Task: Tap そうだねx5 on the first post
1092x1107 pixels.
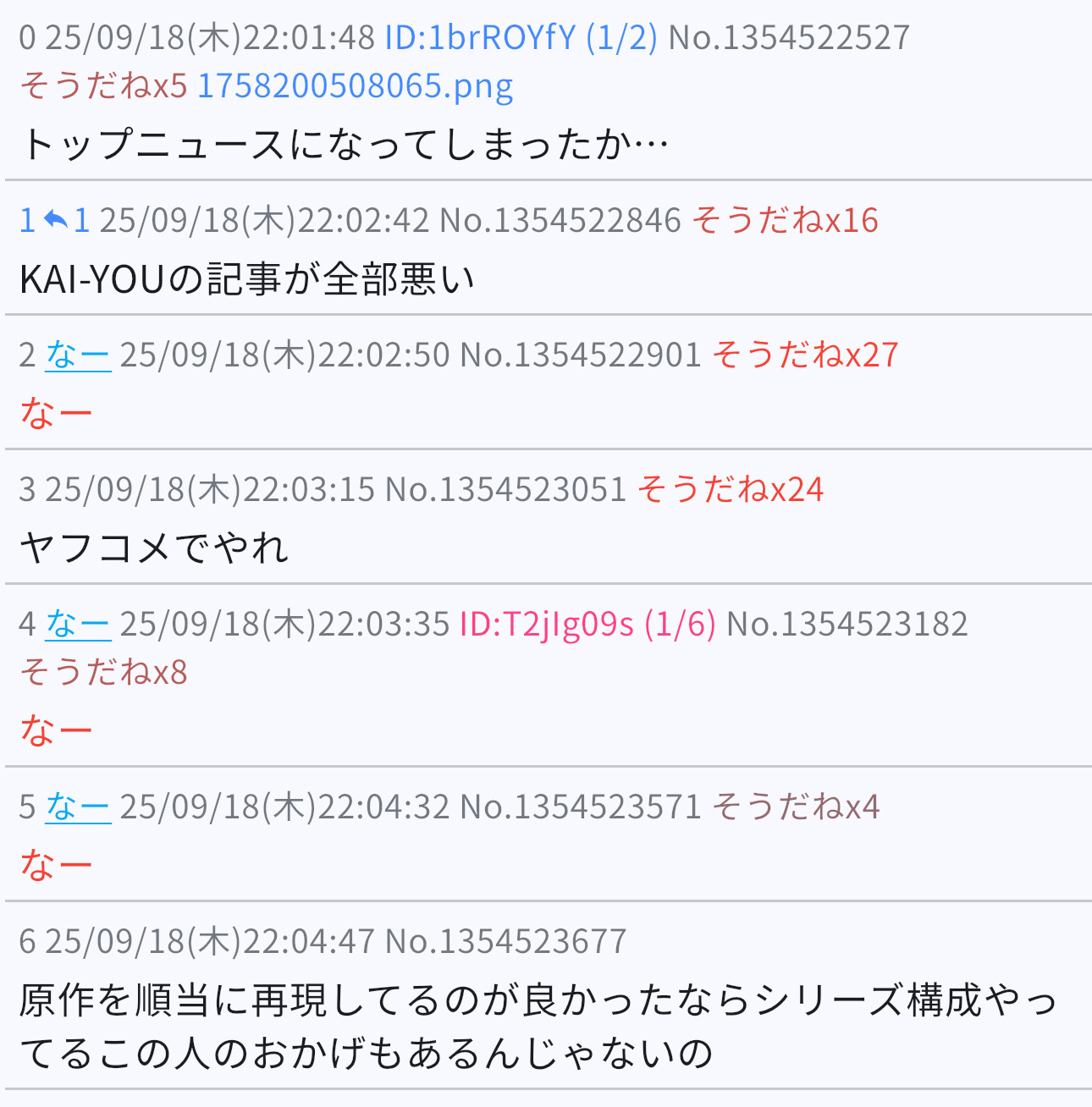Action: point(102,86)
